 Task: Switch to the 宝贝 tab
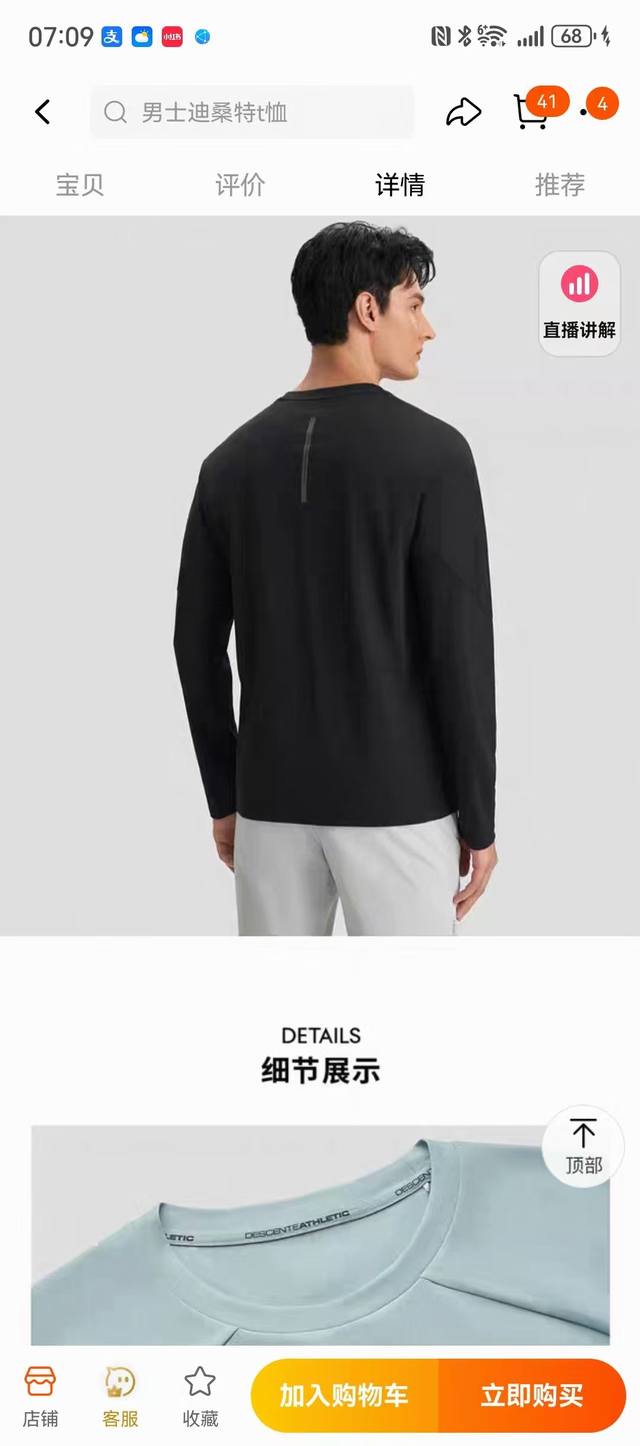80,185
